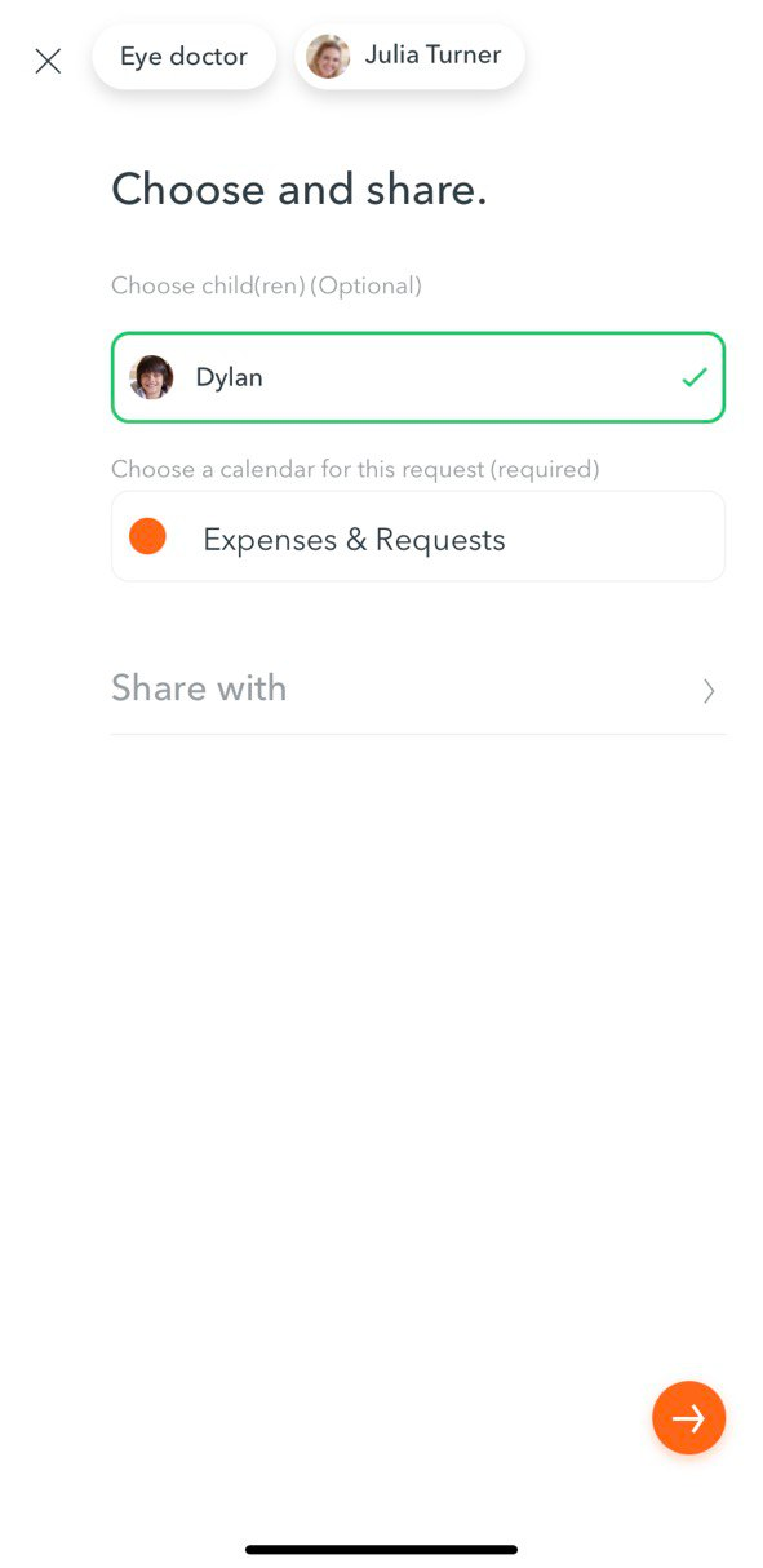
Task: Deselect Dylan as the chosen child
Action: 418,377
